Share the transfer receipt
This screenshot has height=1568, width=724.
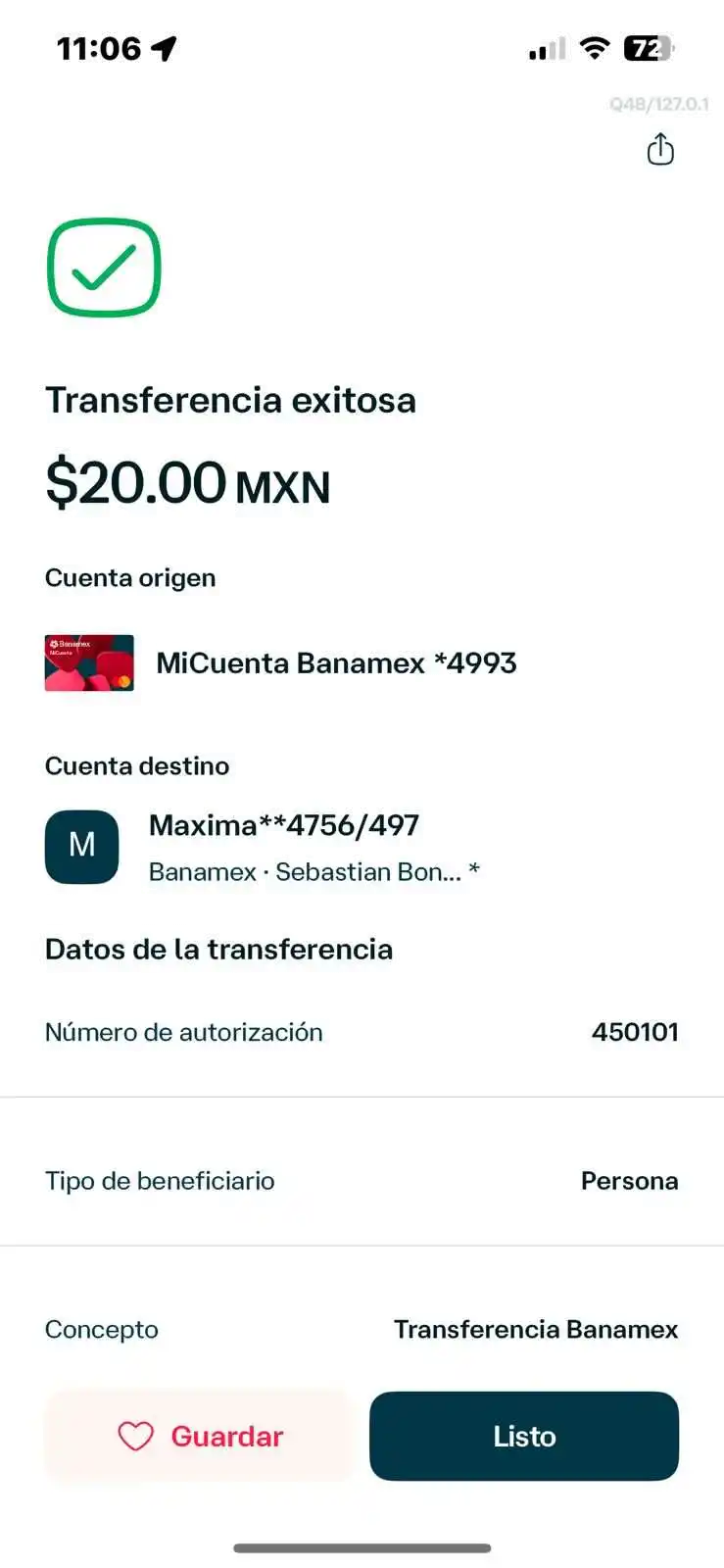click(x=660, y=150)
